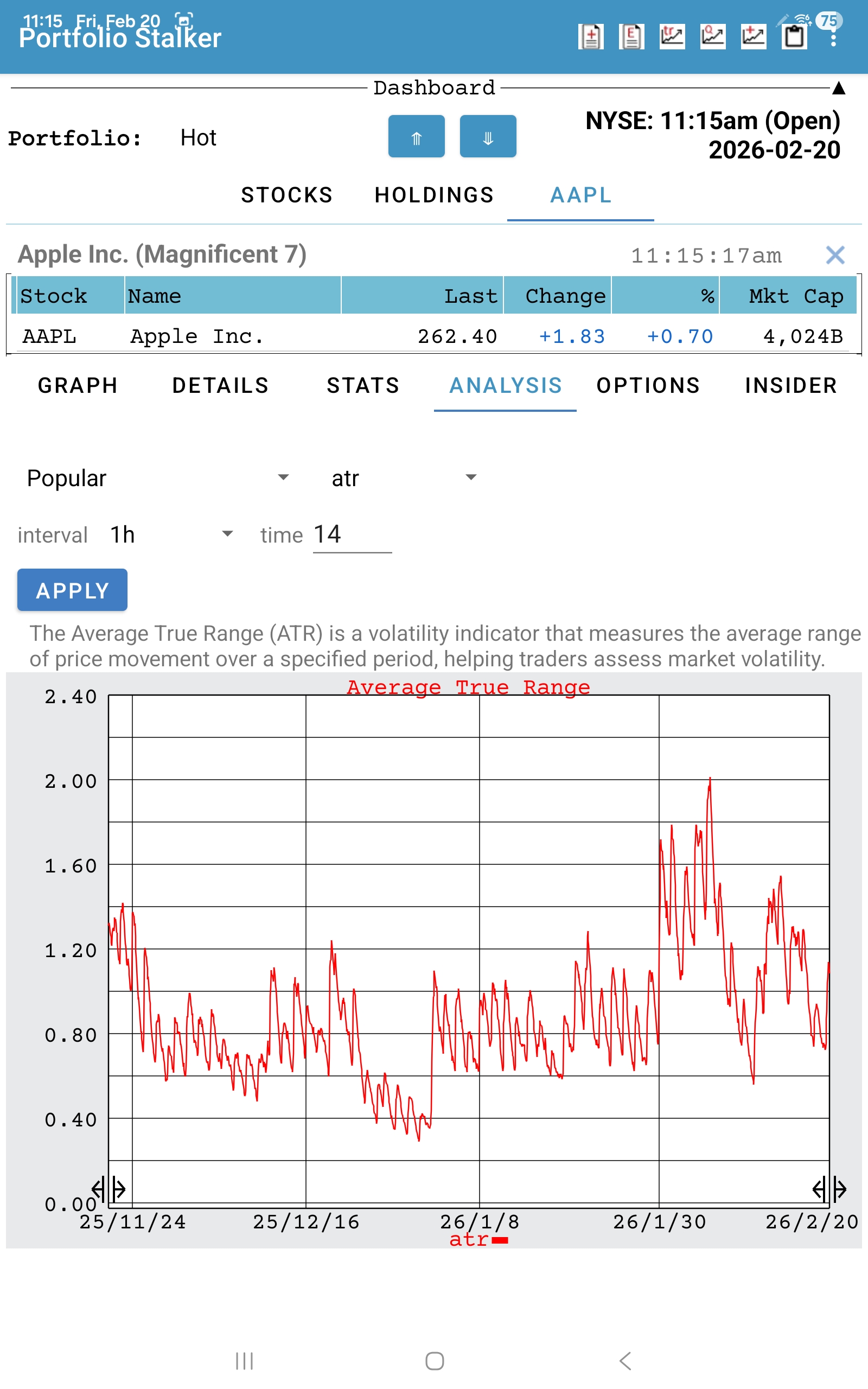This screenshot has width=868, height=1389.
Task: Open the overflow menu
Action: pos(834,39)
